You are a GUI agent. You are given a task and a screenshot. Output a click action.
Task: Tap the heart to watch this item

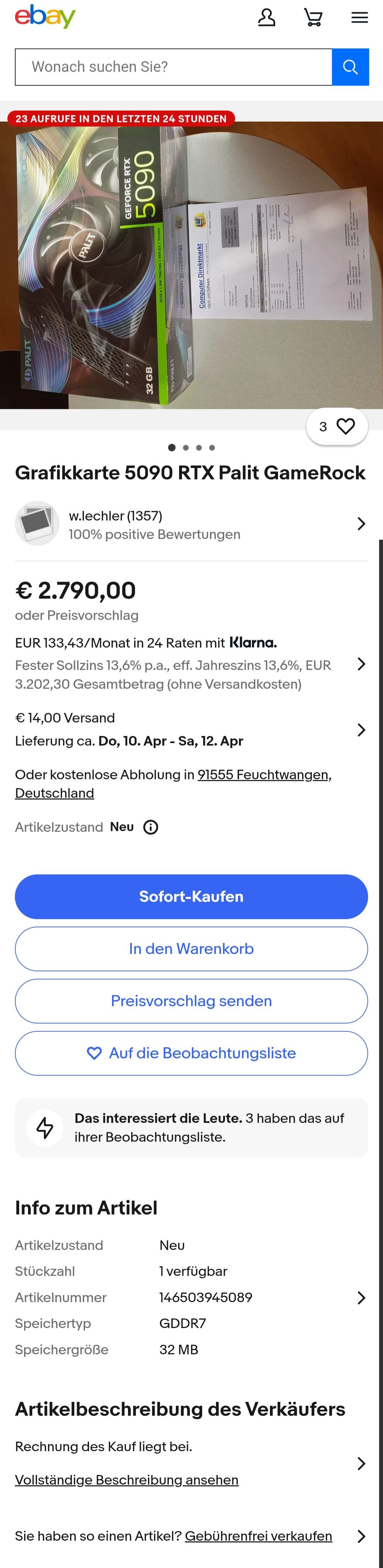pos(345,427)
